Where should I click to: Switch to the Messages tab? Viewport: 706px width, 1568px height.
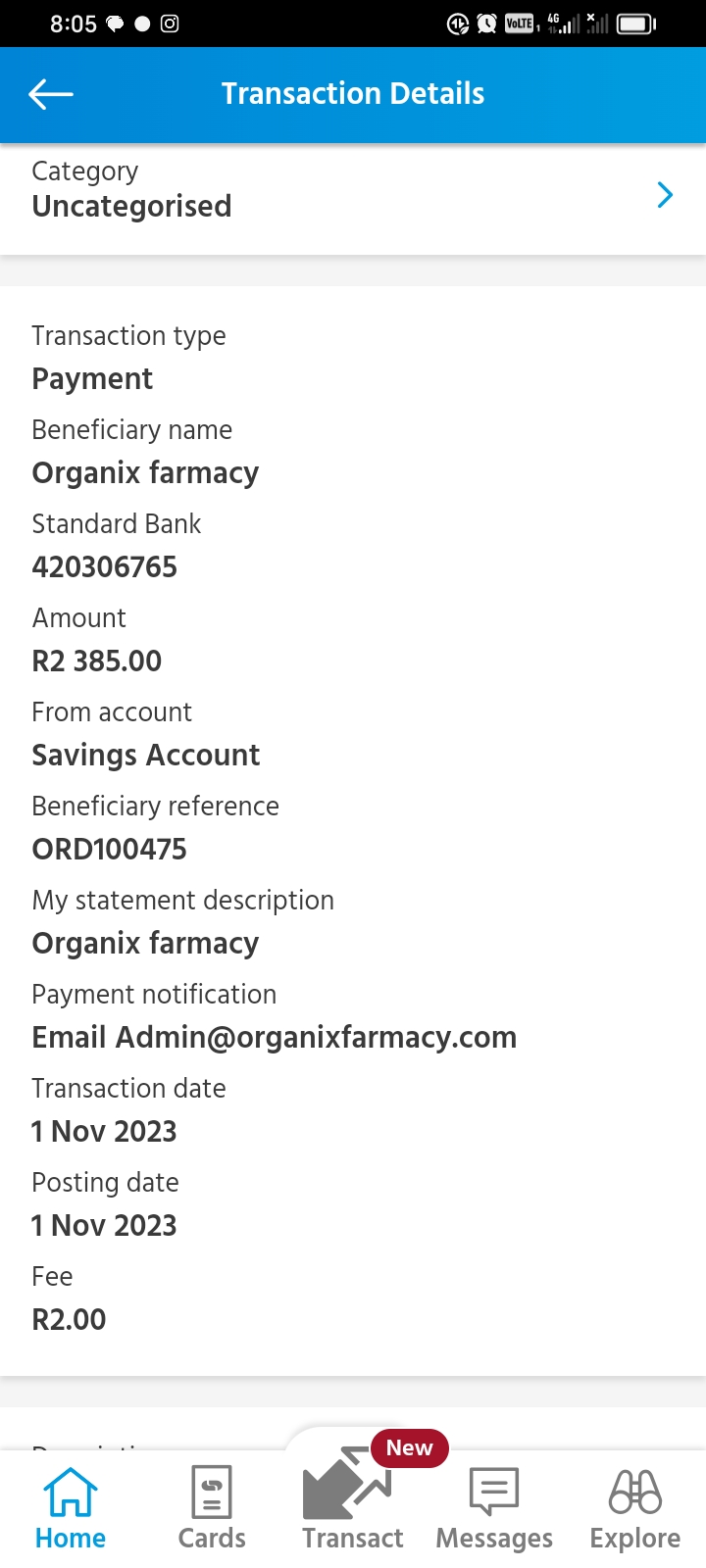494,1509
